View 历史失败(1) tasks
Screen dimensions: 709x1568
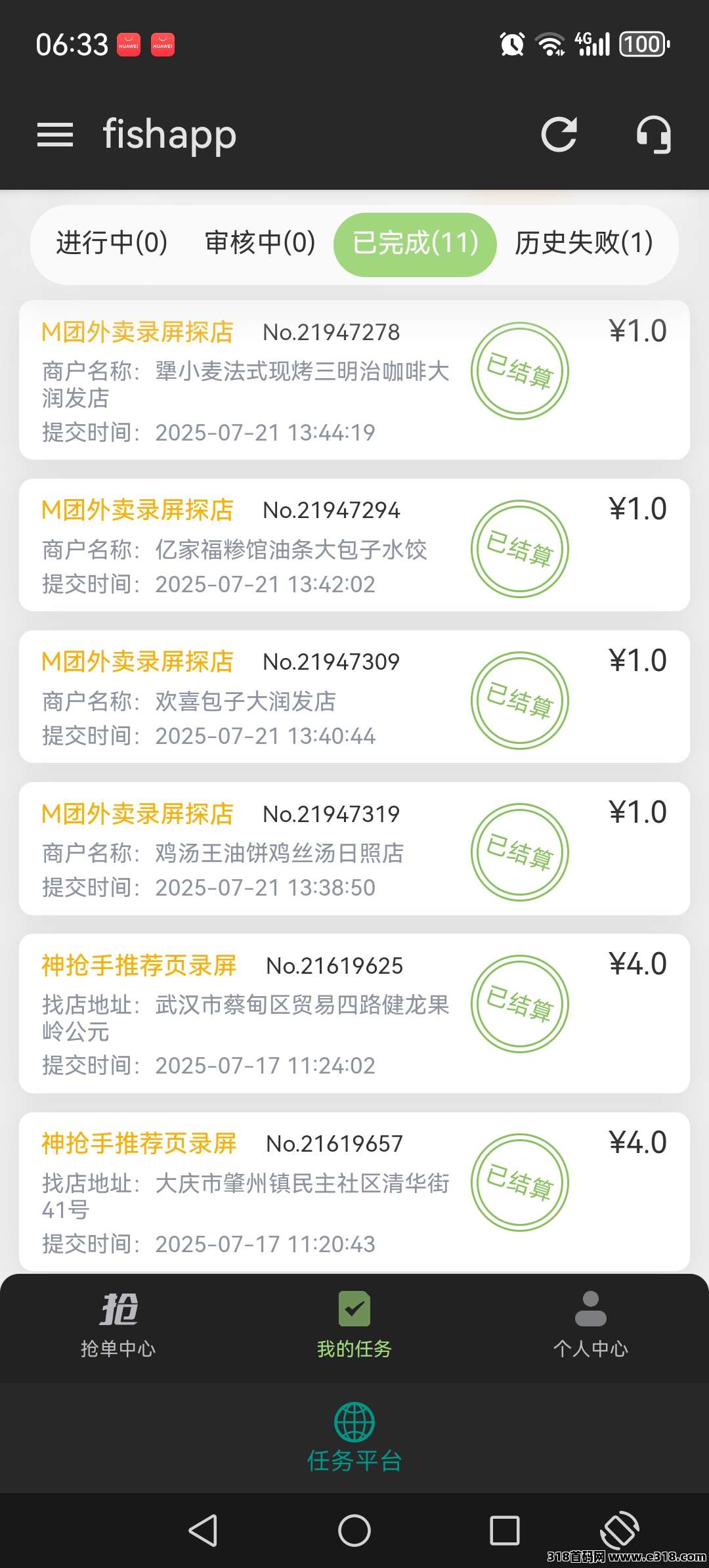[583, 243]
